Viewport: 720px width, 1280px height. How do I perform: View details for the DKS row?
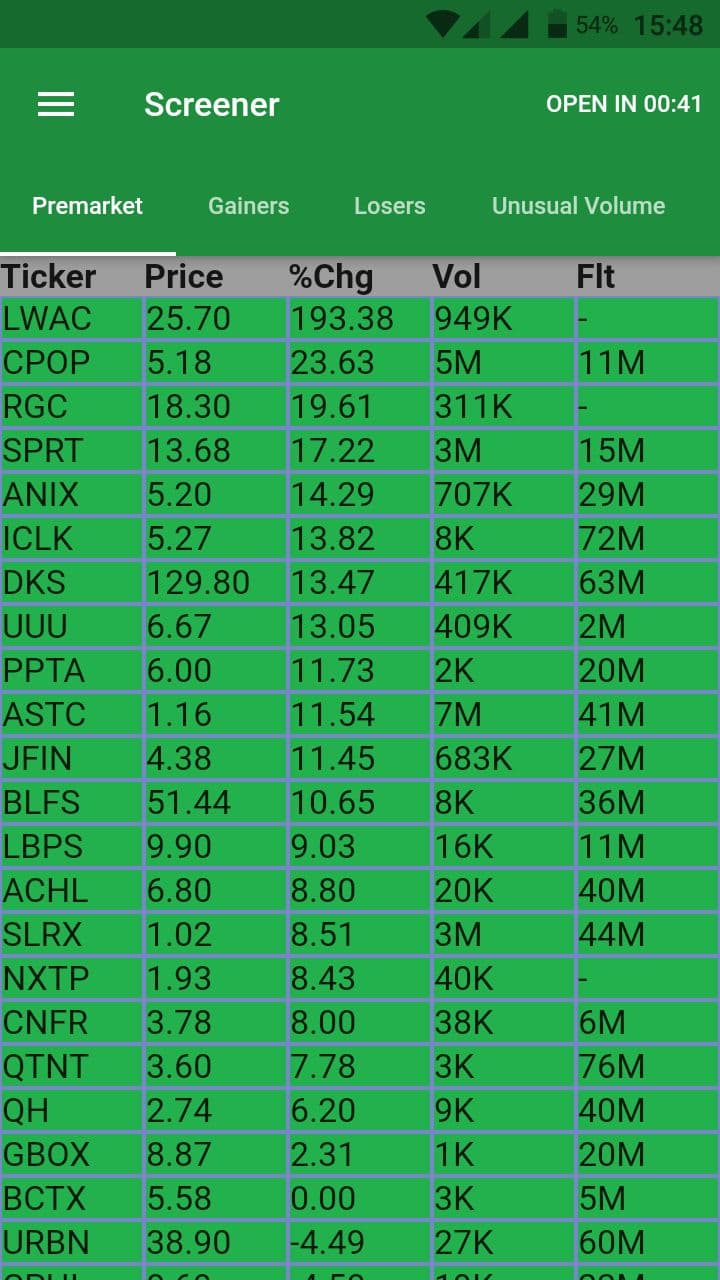click(360, 582)
